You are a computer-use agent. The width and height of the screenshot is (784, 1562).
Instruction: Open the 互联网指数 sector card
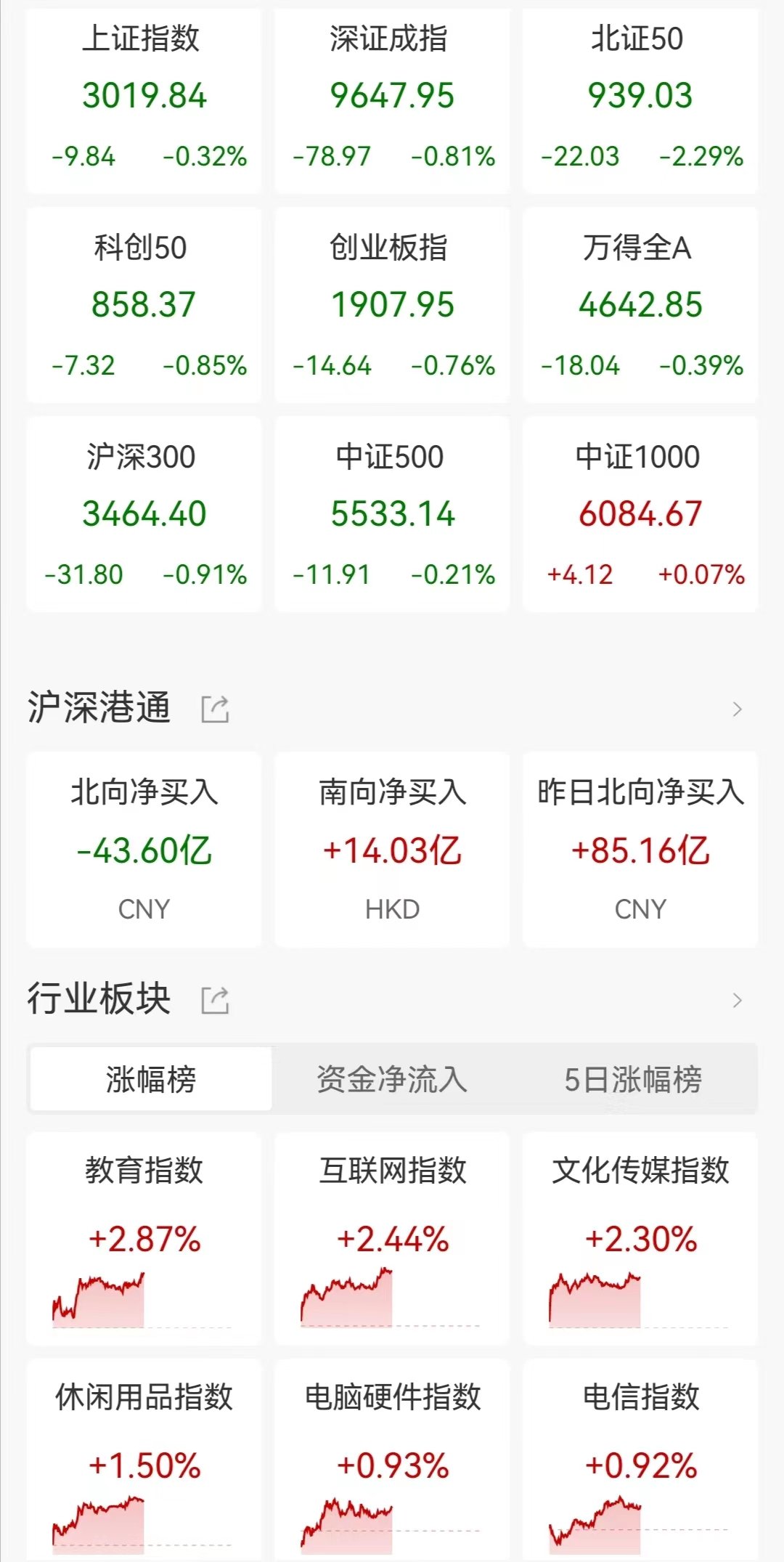pyautogui.click(x=392, y=1238)
